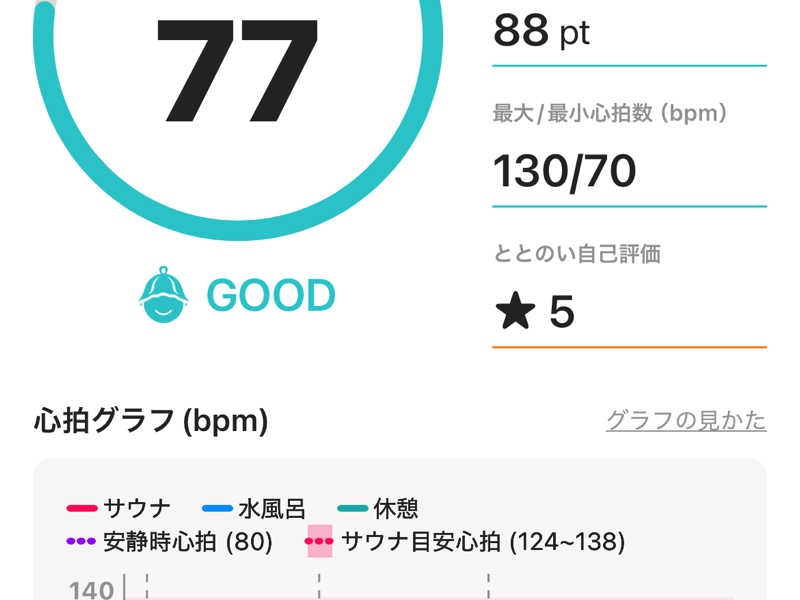This screenshot has width=800, height=600.
Task: Open the グラフの見かた graph guide link
Action: pos(686,420)
